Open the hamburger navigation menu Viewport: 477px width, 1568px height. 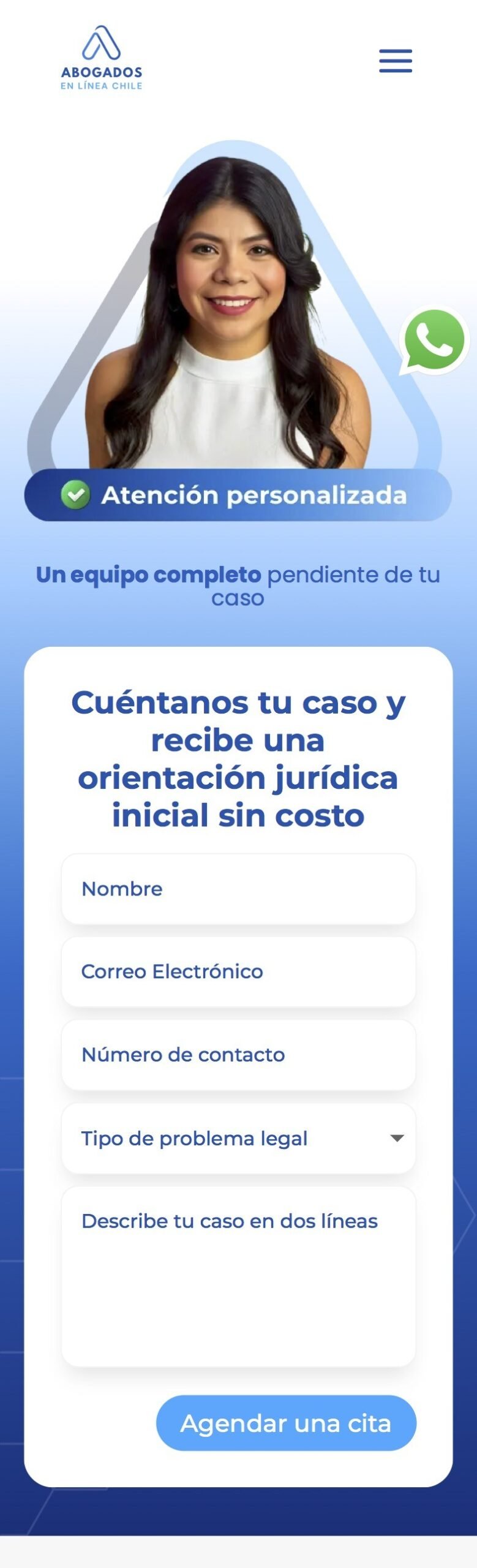pyautogui.click(x=395, y=61)
